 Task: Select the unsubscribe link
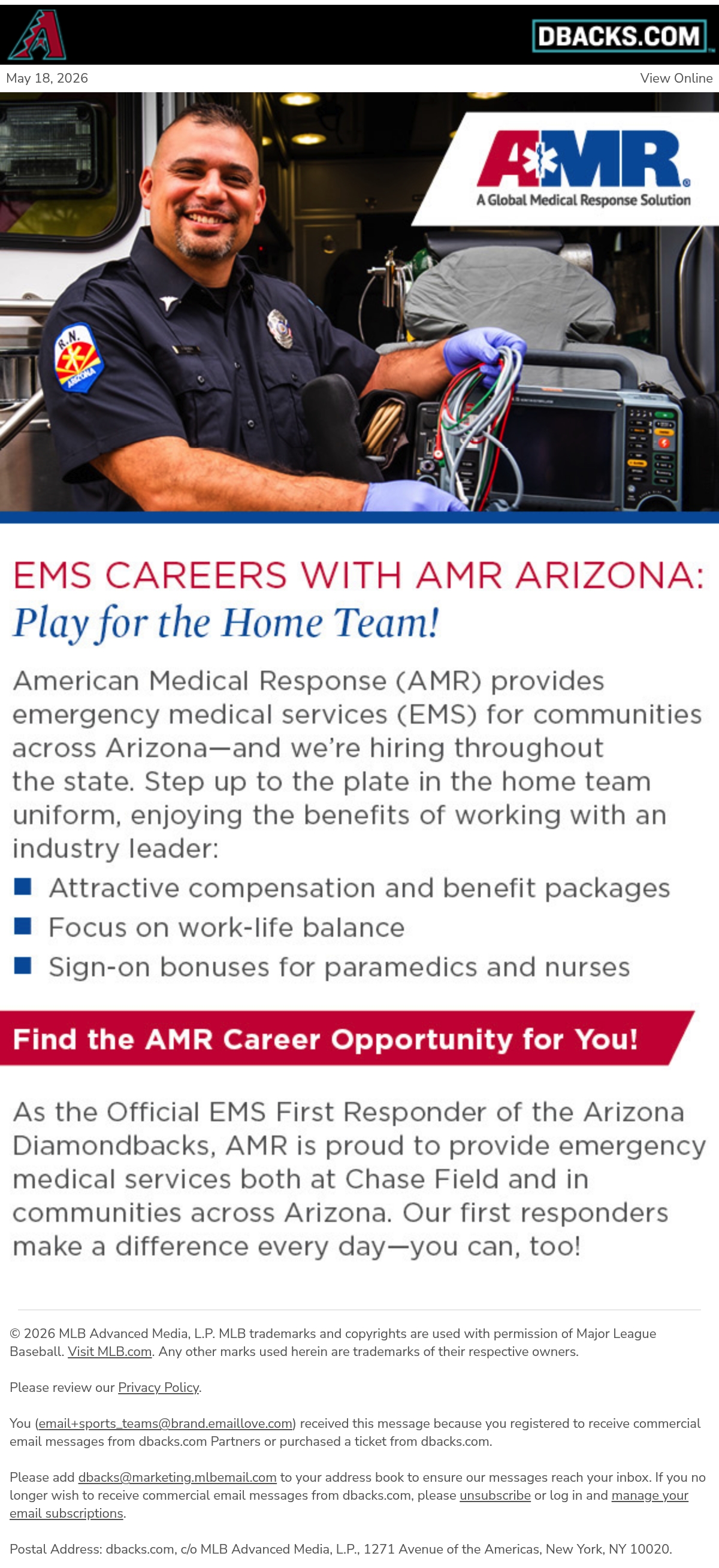tap(495, 1495)
